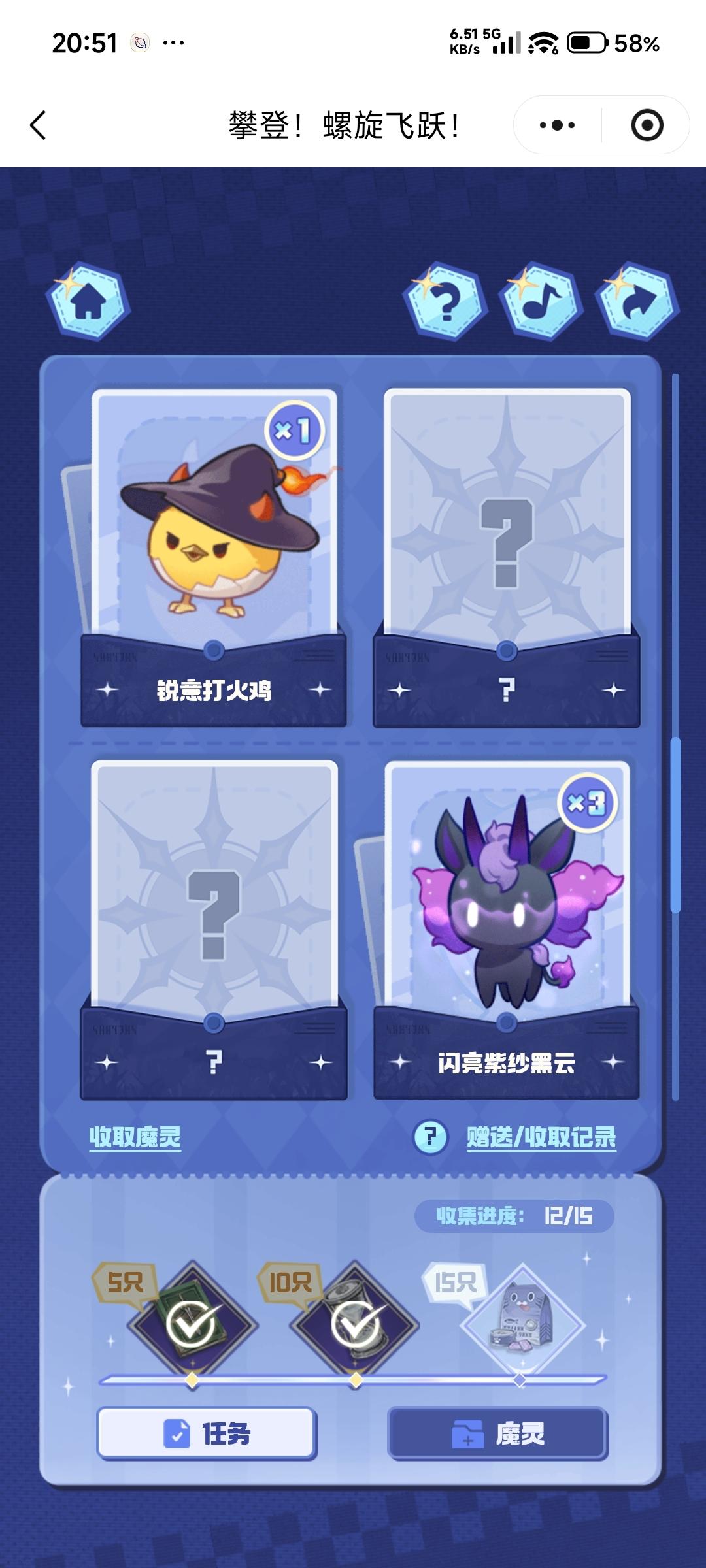706x1568 pixels.
Task: Go back from 攀登！螺旋飞跃！ page
Action: (x=38, y=125)
